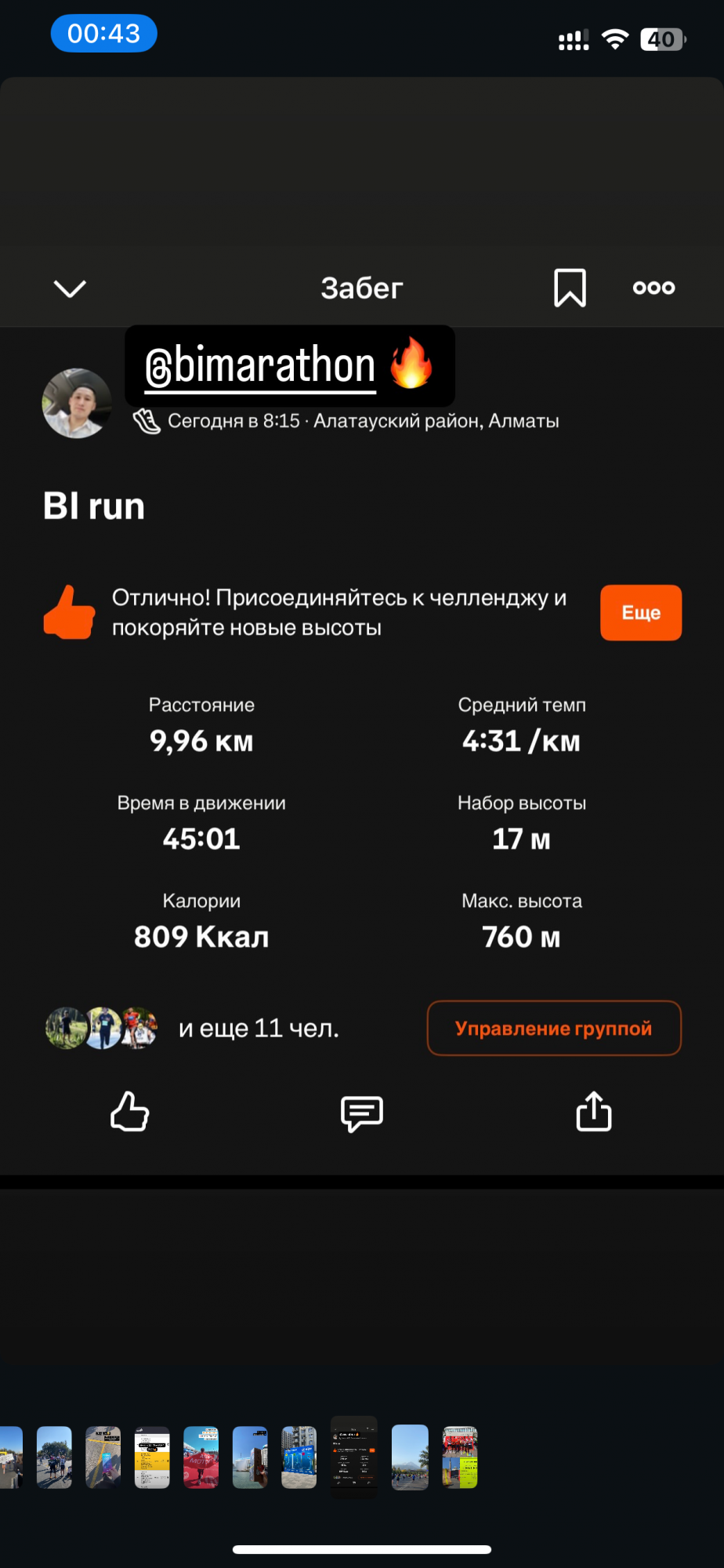Select the blue sponsor wall thumbnail
Viewport: 724px width, 1568px height.
coord(299,1457)
